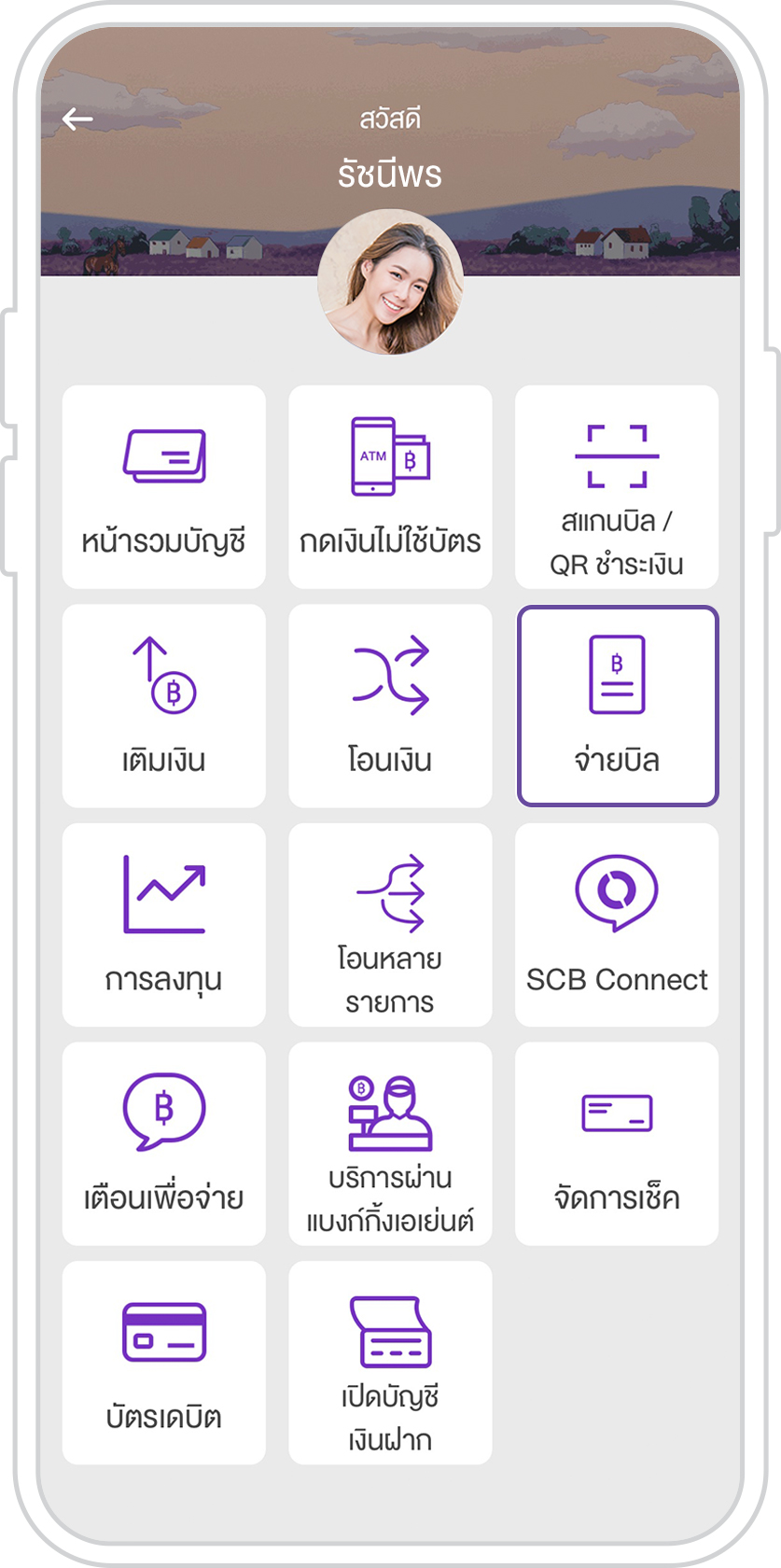781x1568 pixels.
Task: Open the profile photo of รัชนีพร
Action: pos(390,282)
